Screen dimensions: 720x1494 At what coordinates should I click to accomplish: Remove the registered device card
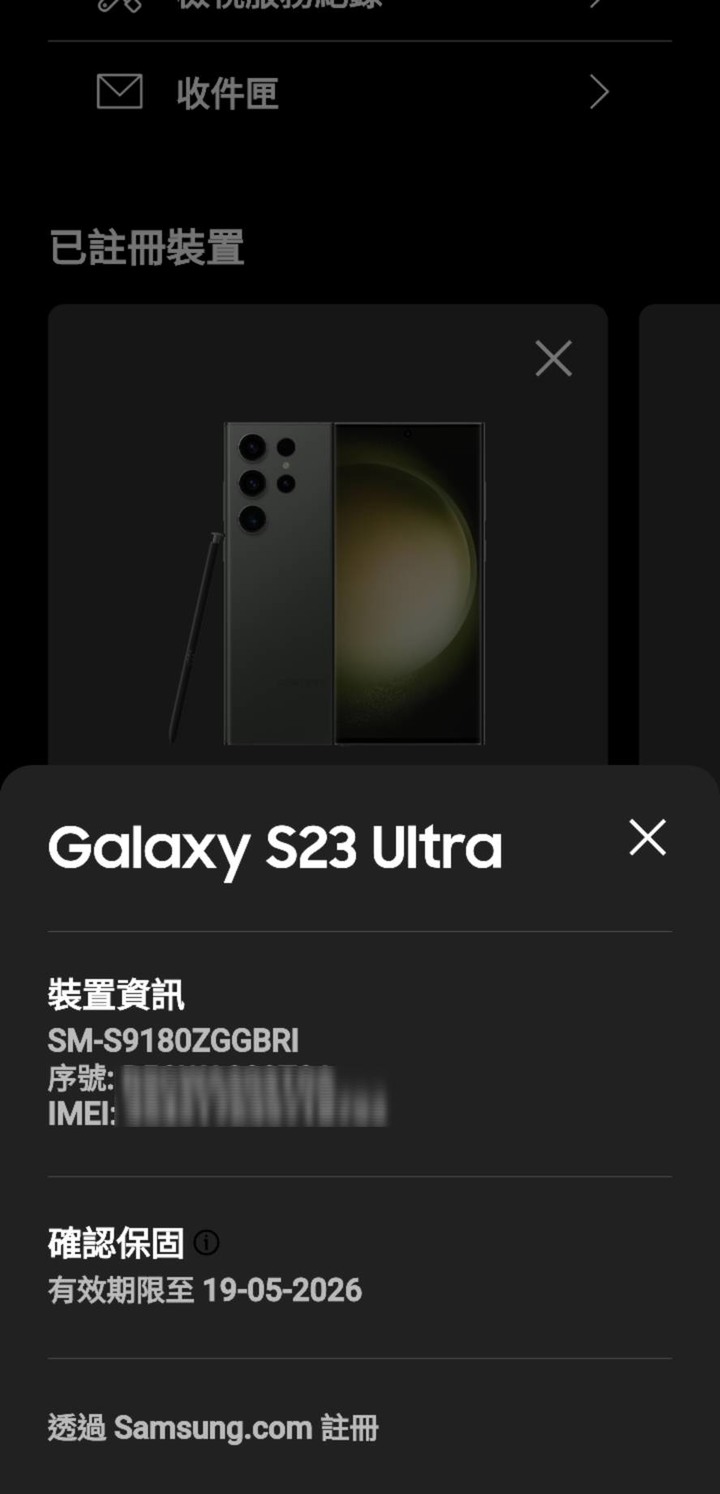553,358
